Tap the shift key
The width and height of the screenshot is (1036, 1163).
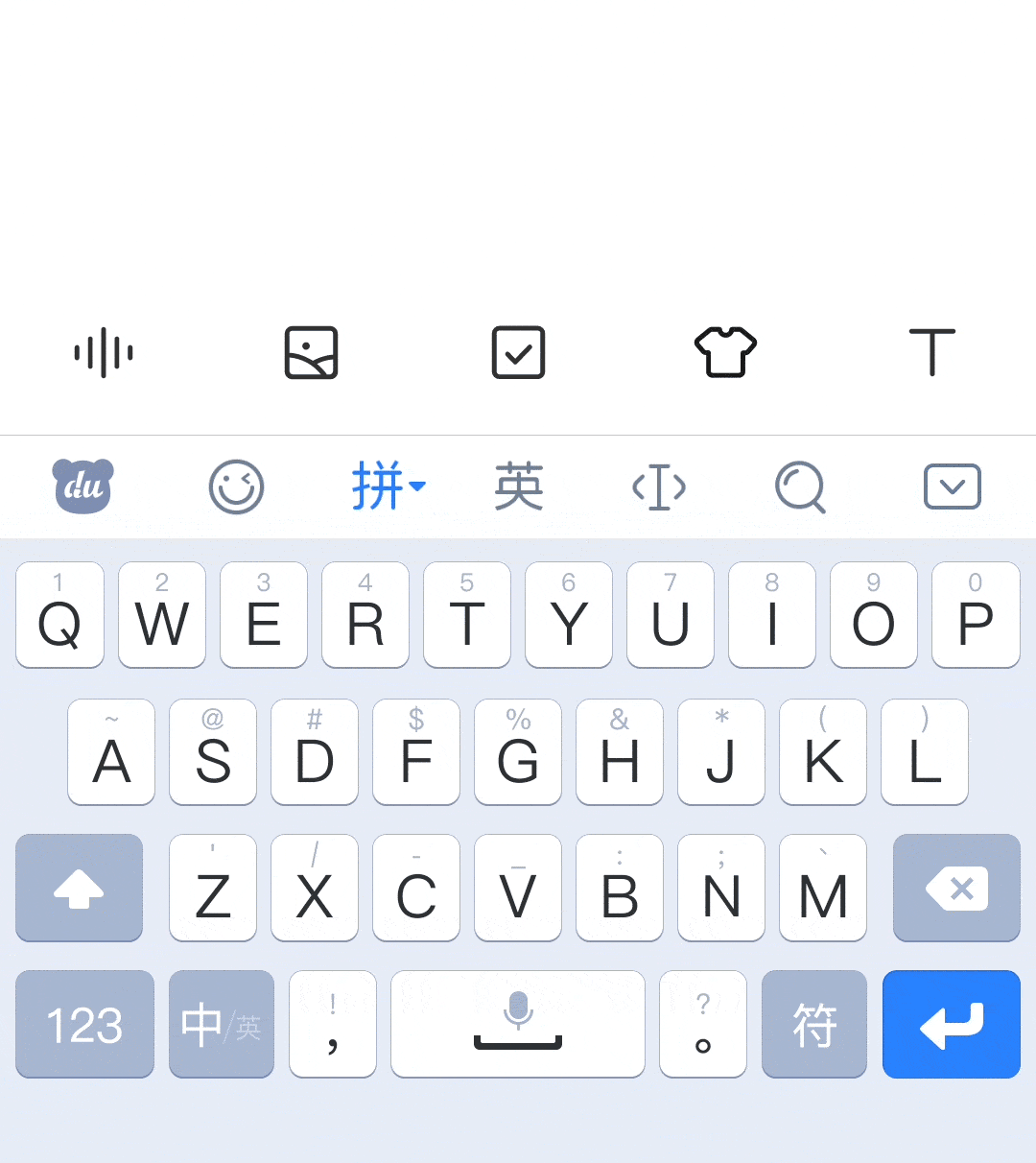79,888
